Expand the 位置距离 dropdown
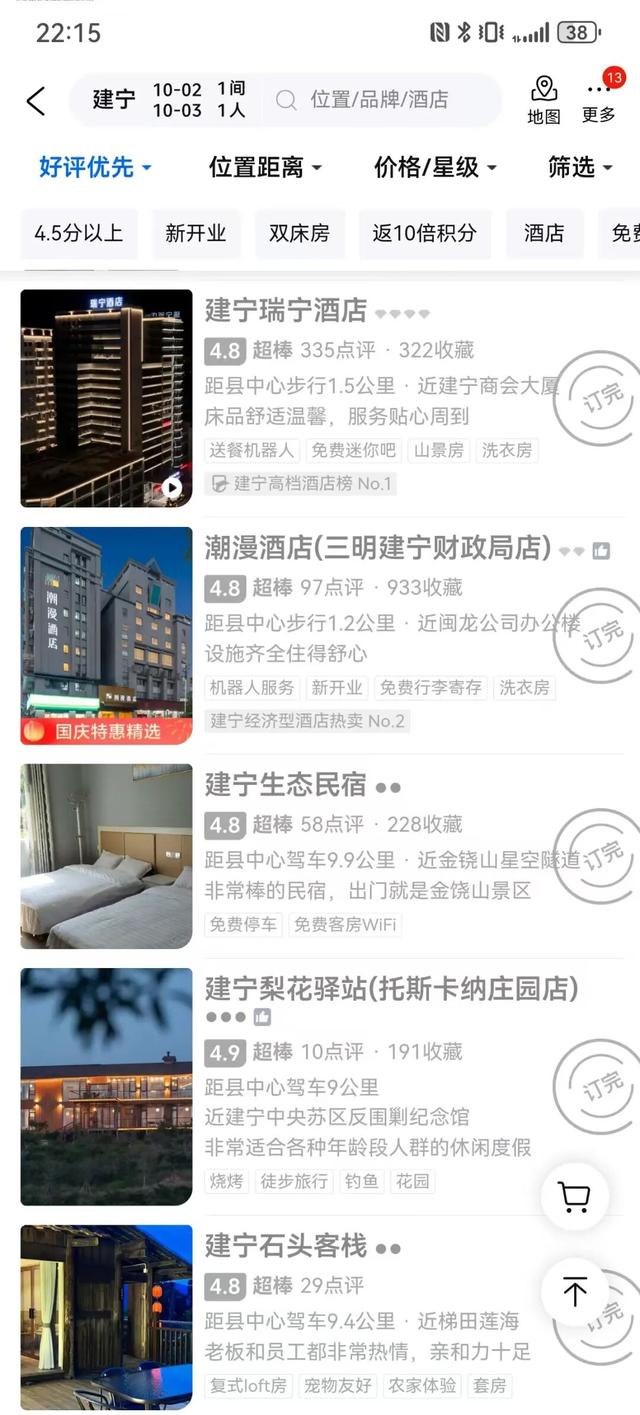This screenshot has height=1415, width=640. click(x=265, y=167)
